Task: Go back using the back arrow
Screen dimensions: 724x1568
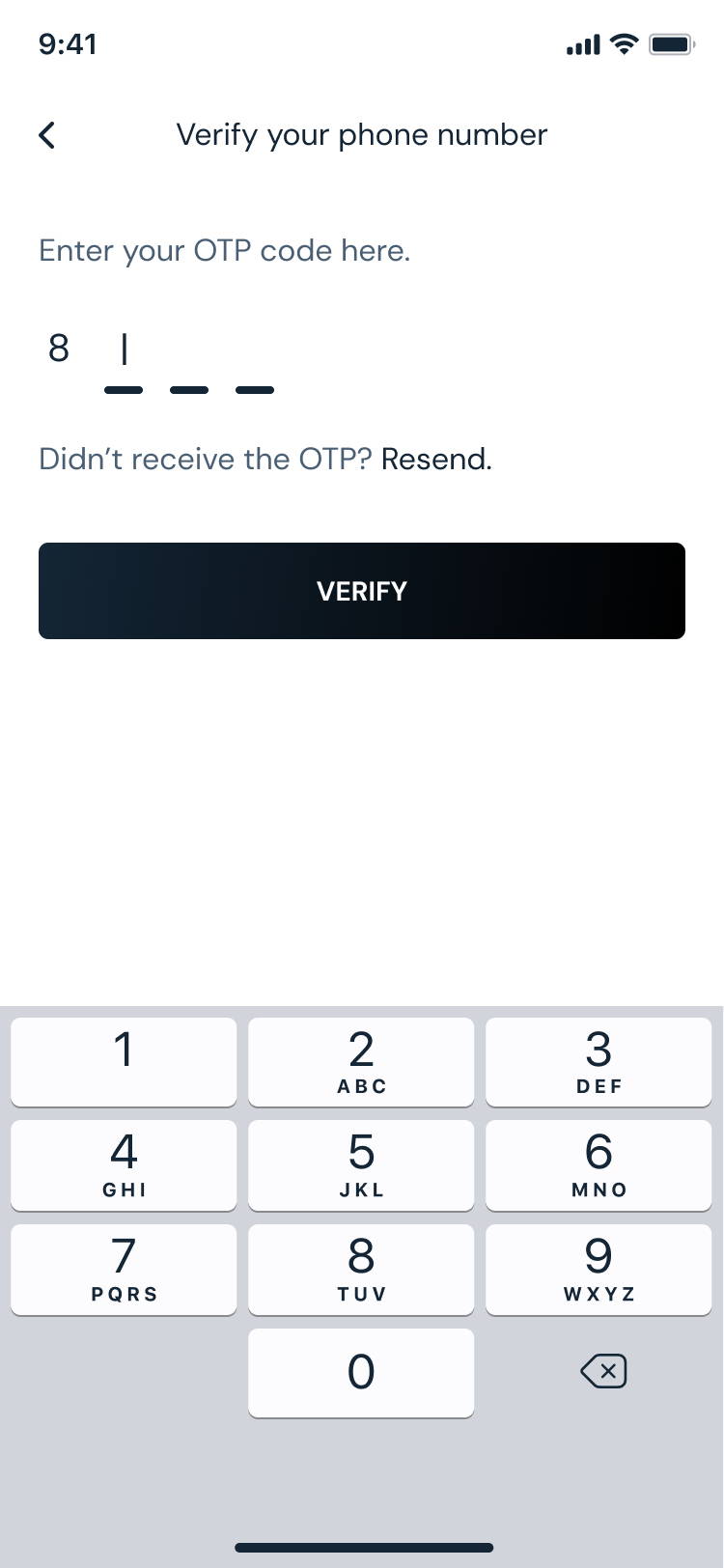Action: coord(47,135)
